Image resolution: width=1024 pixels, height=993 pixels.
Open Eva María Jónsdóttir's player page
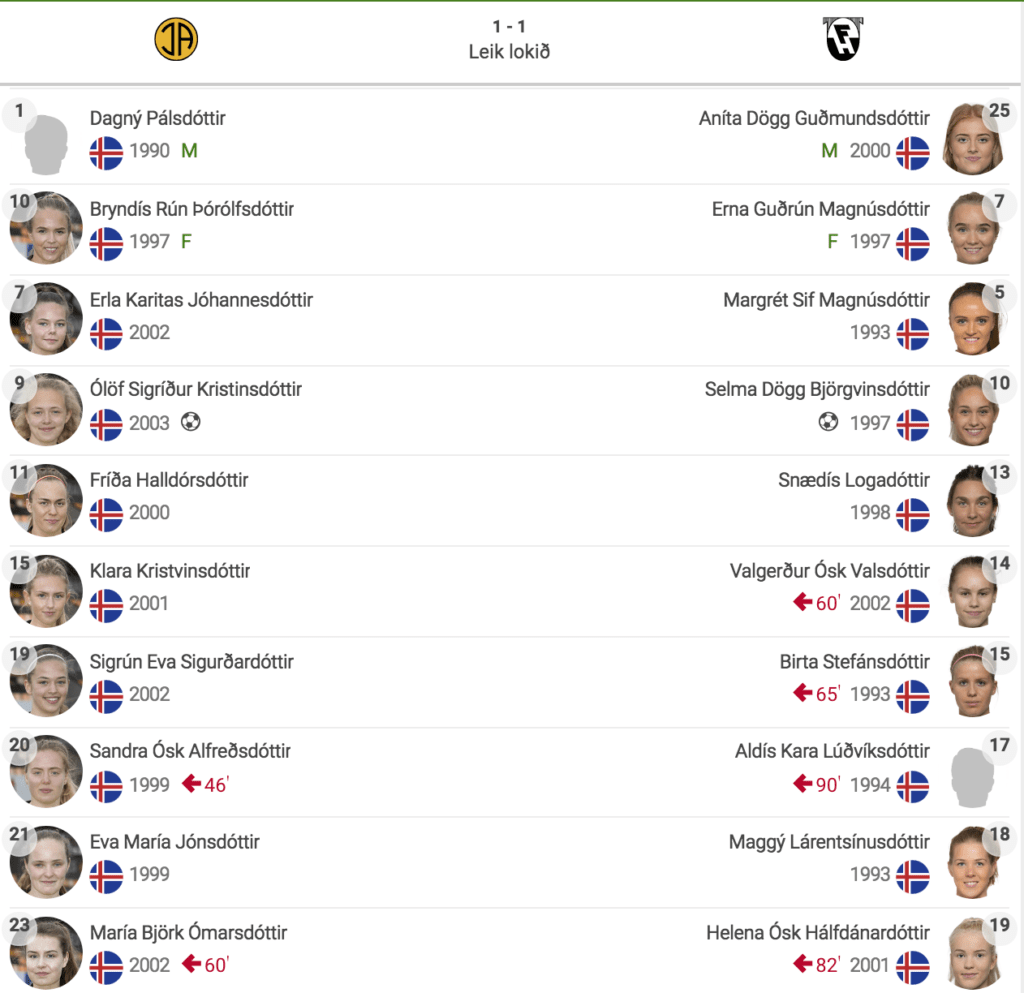point(174,842)
